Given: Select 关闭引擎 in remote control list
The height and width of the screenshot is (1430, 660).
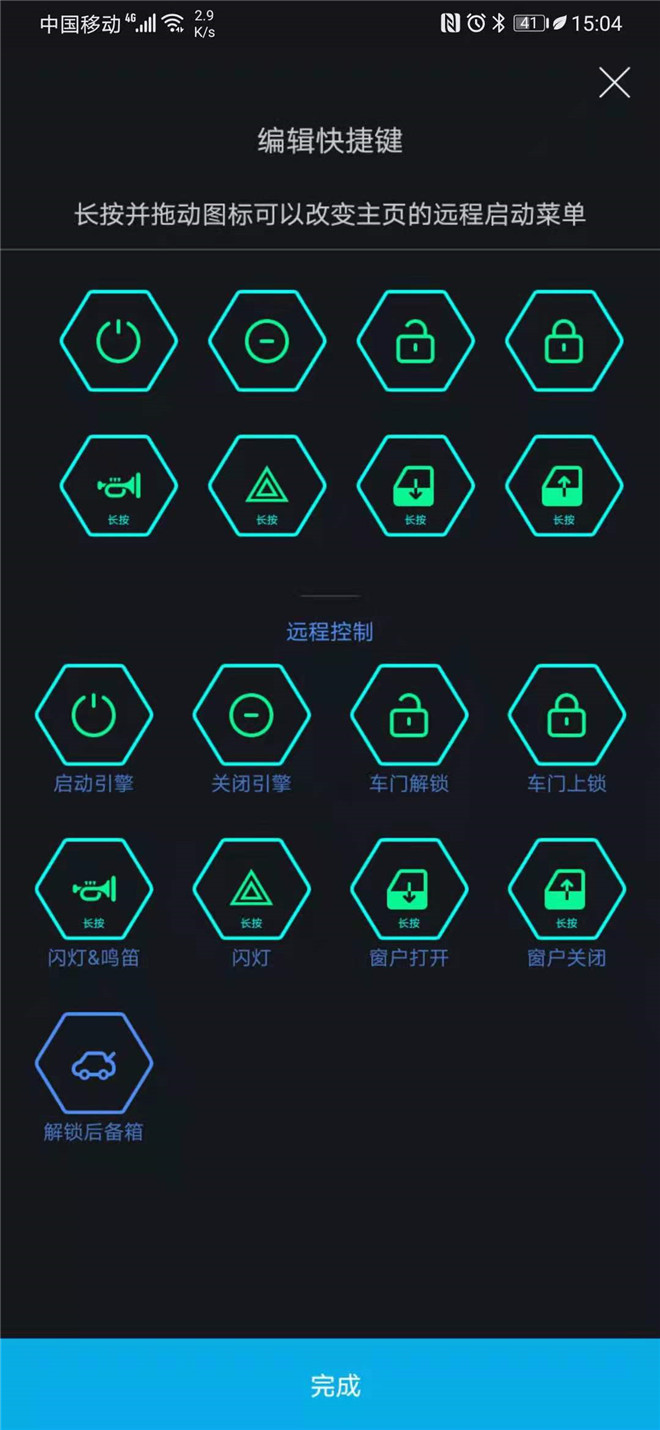Looking at the screenshot, I should point(251,716).
